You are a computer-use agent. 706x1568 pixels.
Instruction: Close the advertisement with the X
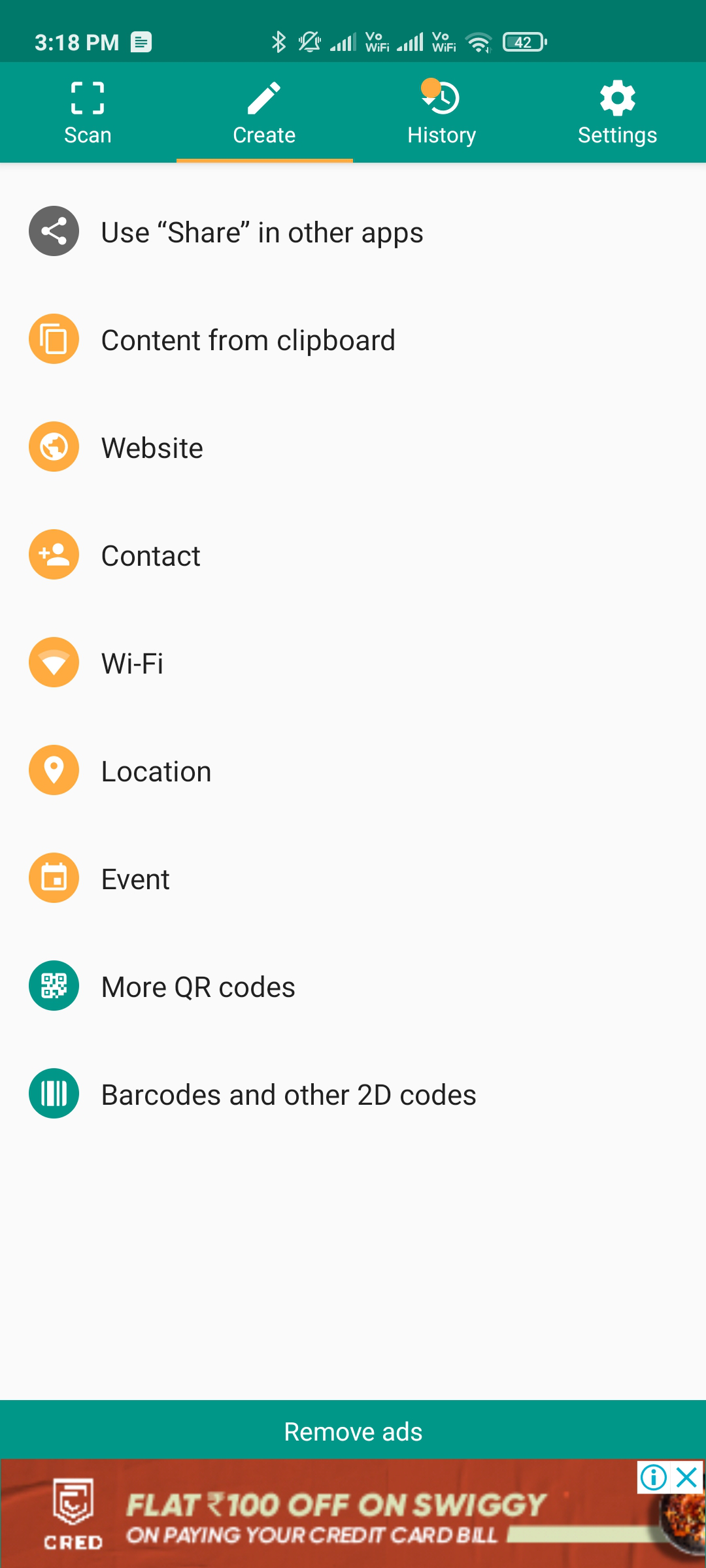(685, 1478)
